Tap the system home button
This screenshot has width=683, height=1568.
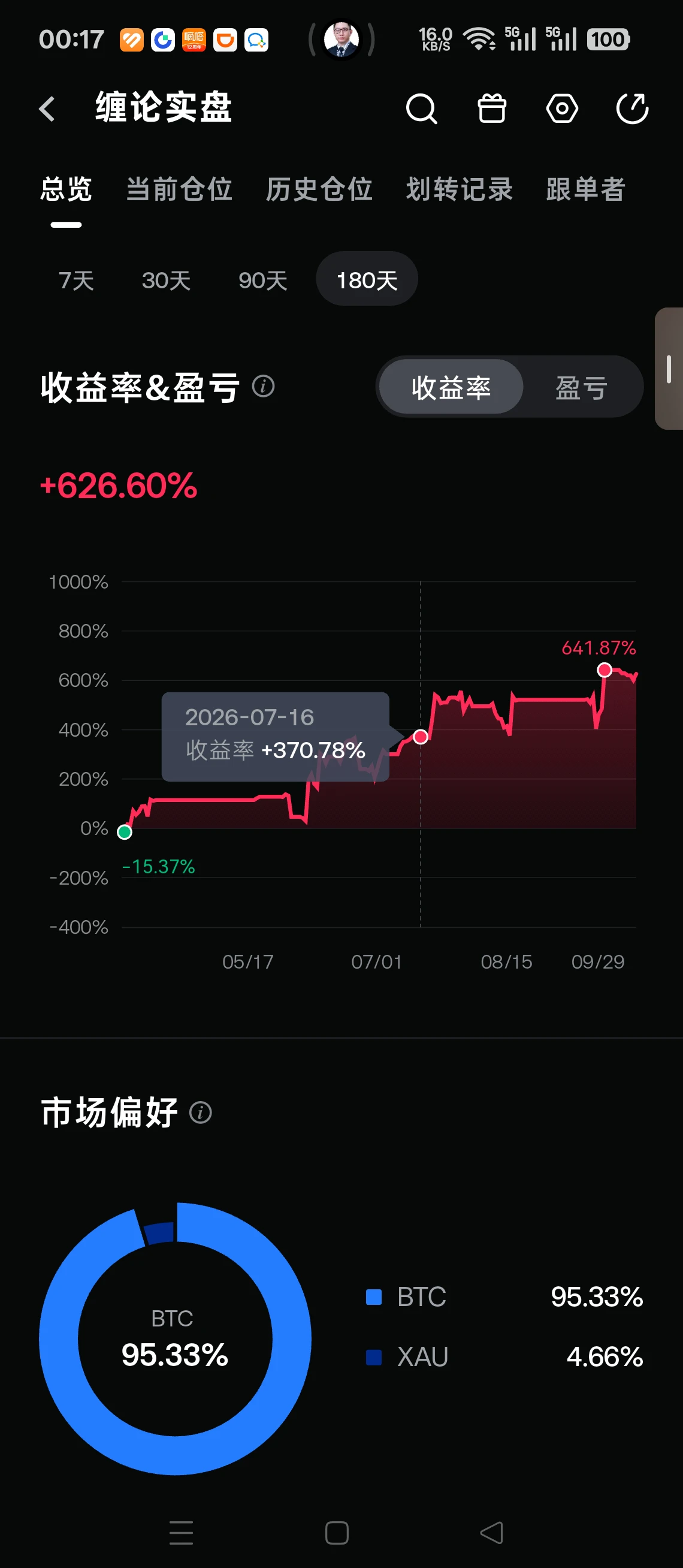[337, 1533]
